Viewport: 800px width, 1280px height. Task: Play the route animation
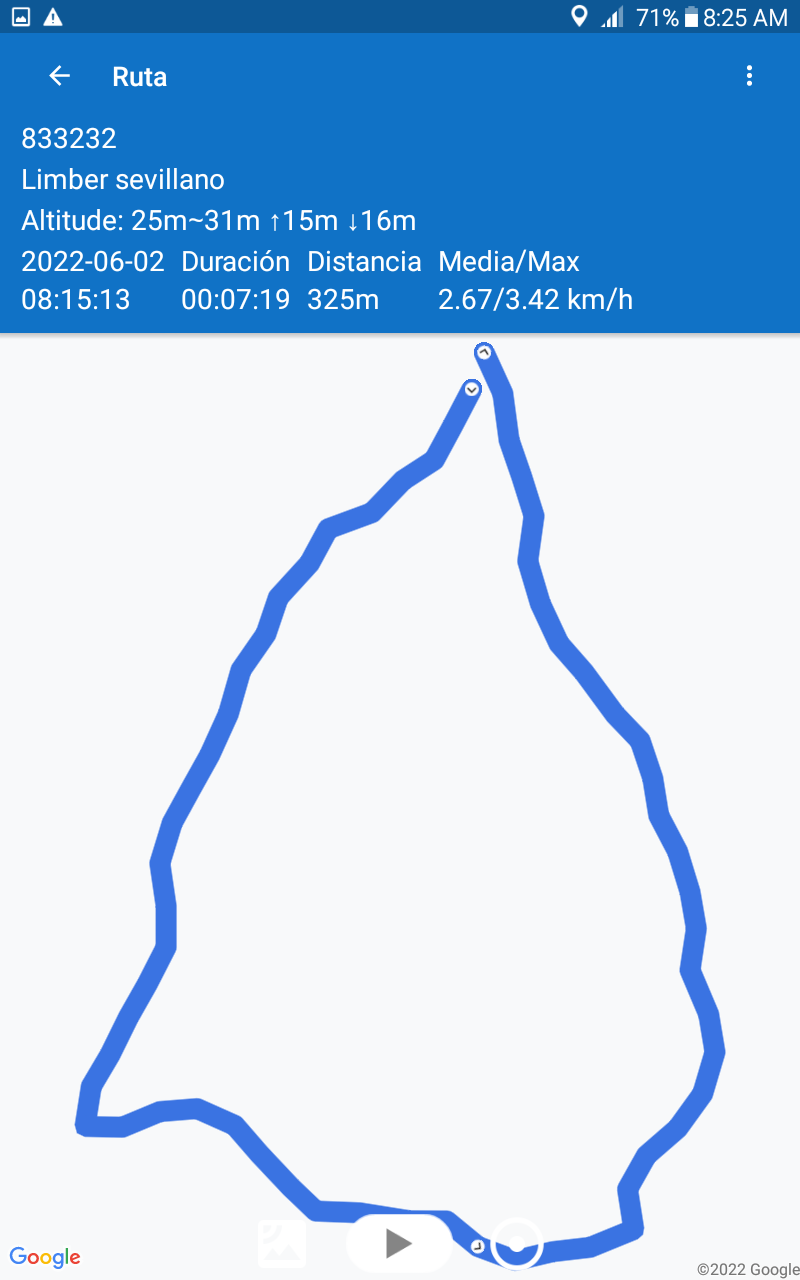399,1243
